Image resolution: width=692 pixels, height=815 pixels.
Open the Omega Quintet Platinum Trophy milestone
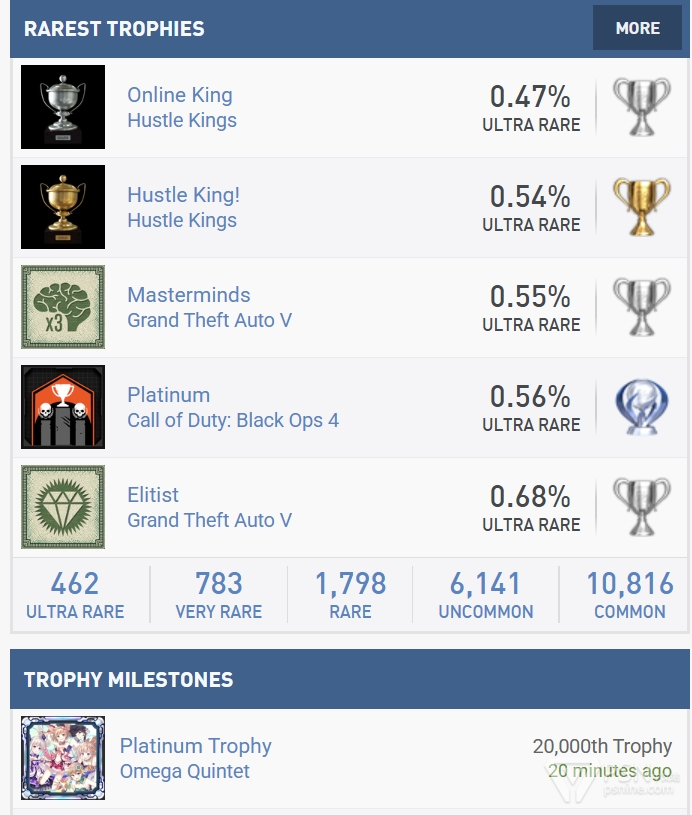[x=195, y=746]
